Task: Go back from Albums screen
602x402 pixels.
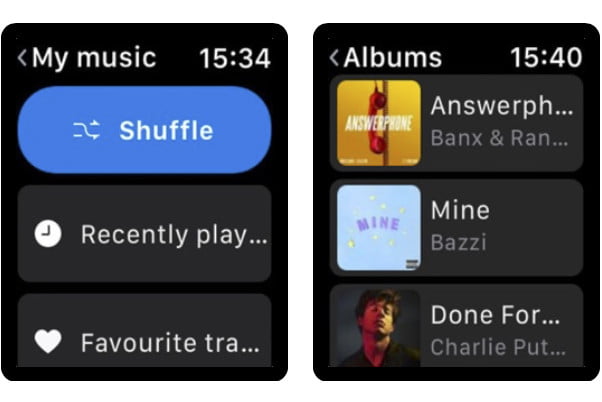Action: point(335,58)
